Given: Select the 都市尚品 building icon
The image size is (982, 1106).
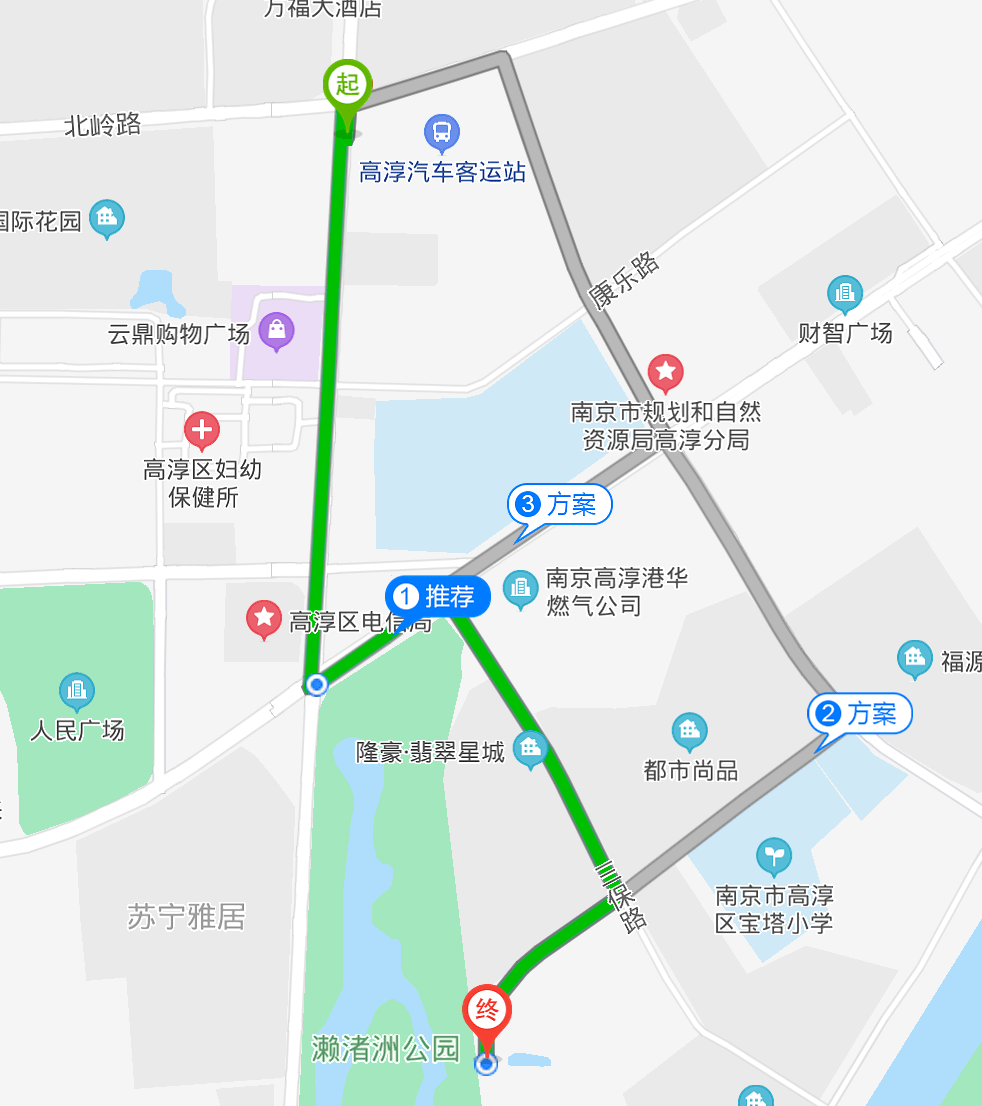Looking at the screenshot, I should coord(689,731).
